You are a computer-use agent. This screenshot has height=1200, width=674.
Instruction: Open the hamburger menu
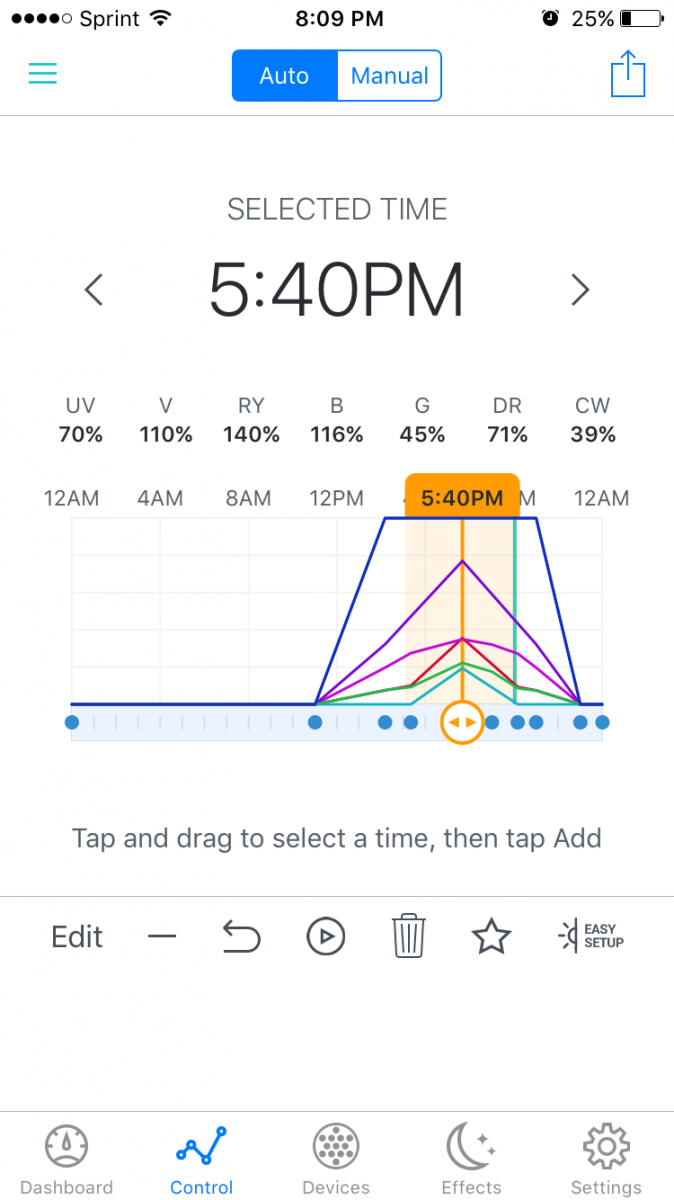coord(42,74)
